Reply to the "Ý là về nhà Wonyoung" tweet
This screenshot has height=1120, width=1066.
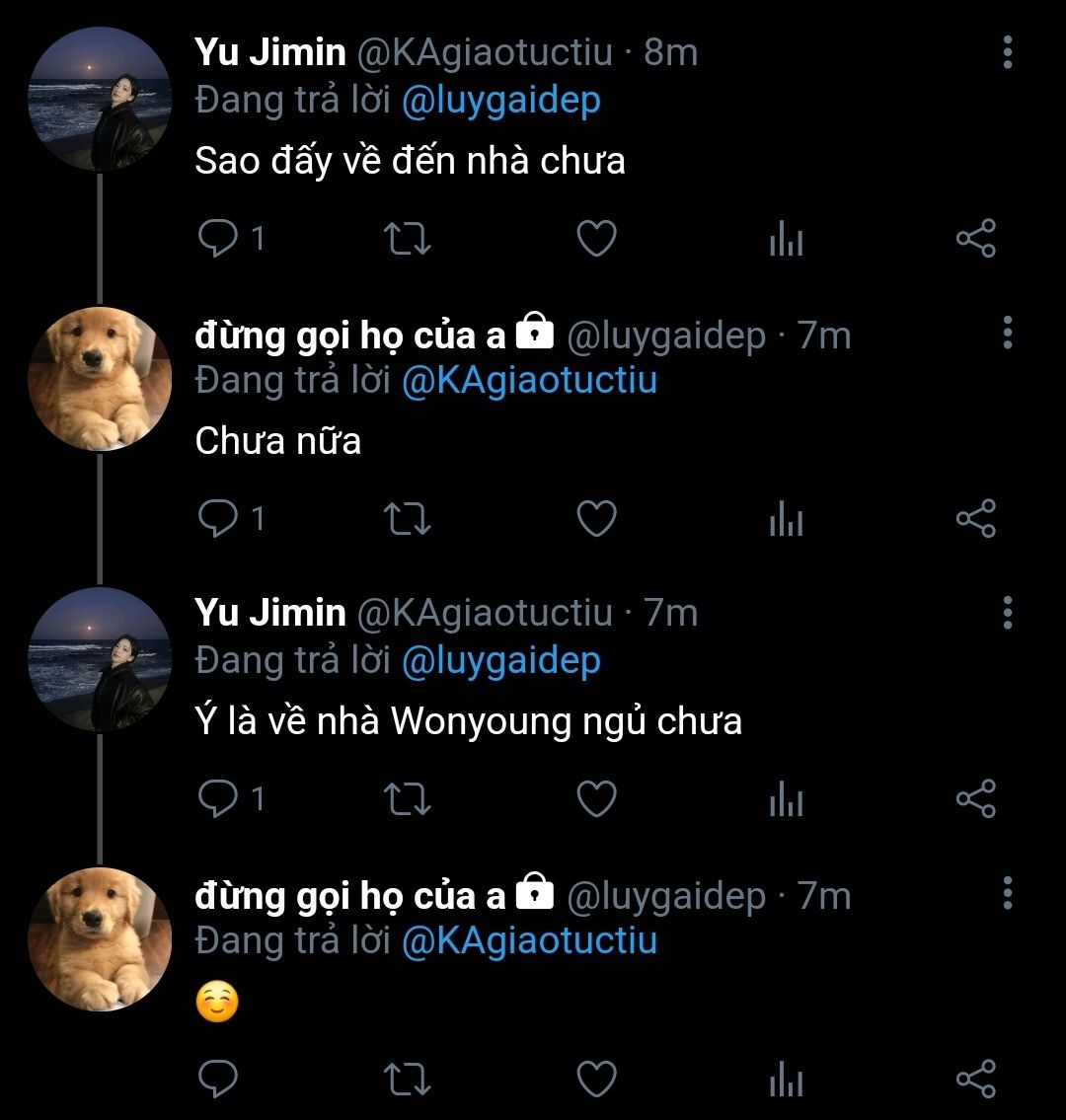click(218, 799)
